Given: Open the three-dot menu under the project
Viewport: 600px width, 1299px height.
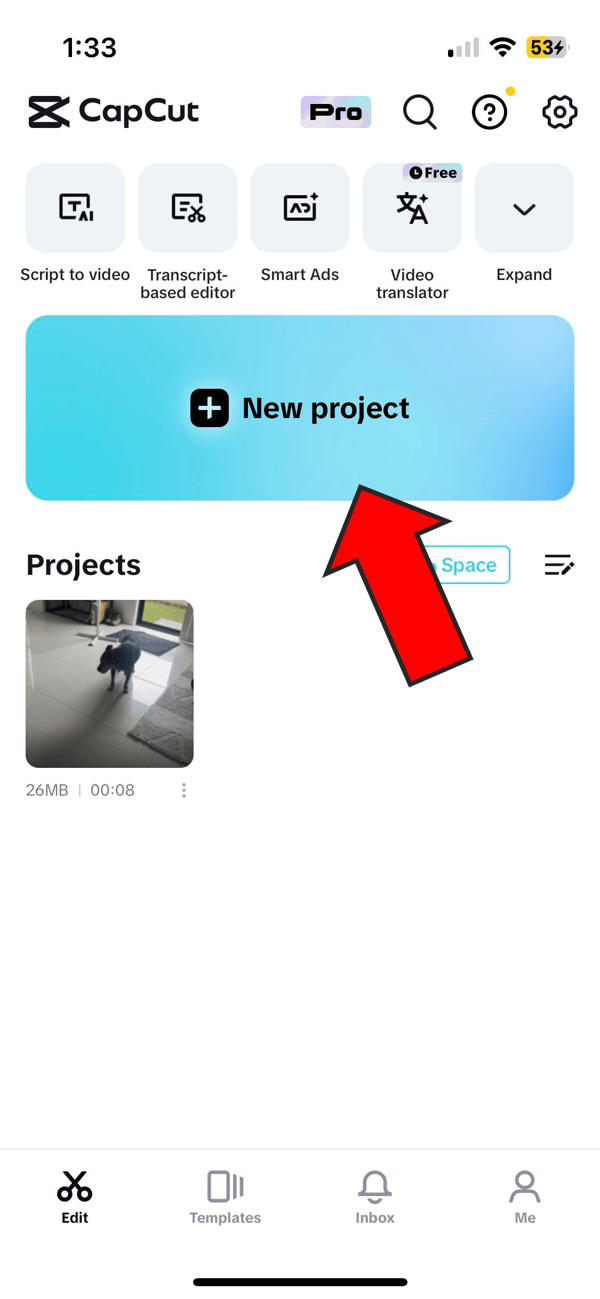Looking at the screenshot, I should (184, 790).
